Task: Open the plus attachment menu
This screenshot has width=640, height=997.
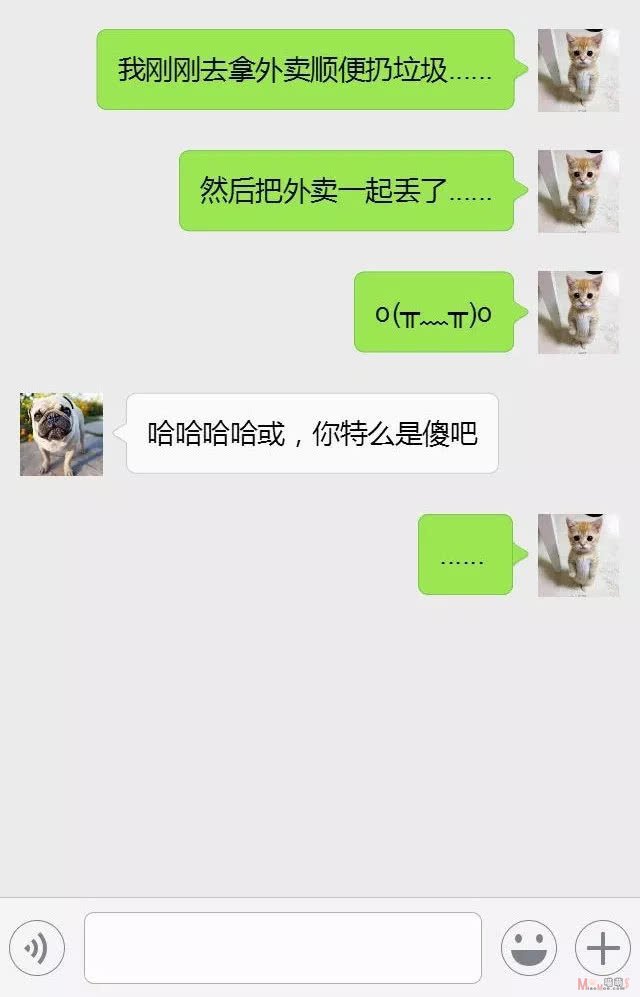Action: 602,947
